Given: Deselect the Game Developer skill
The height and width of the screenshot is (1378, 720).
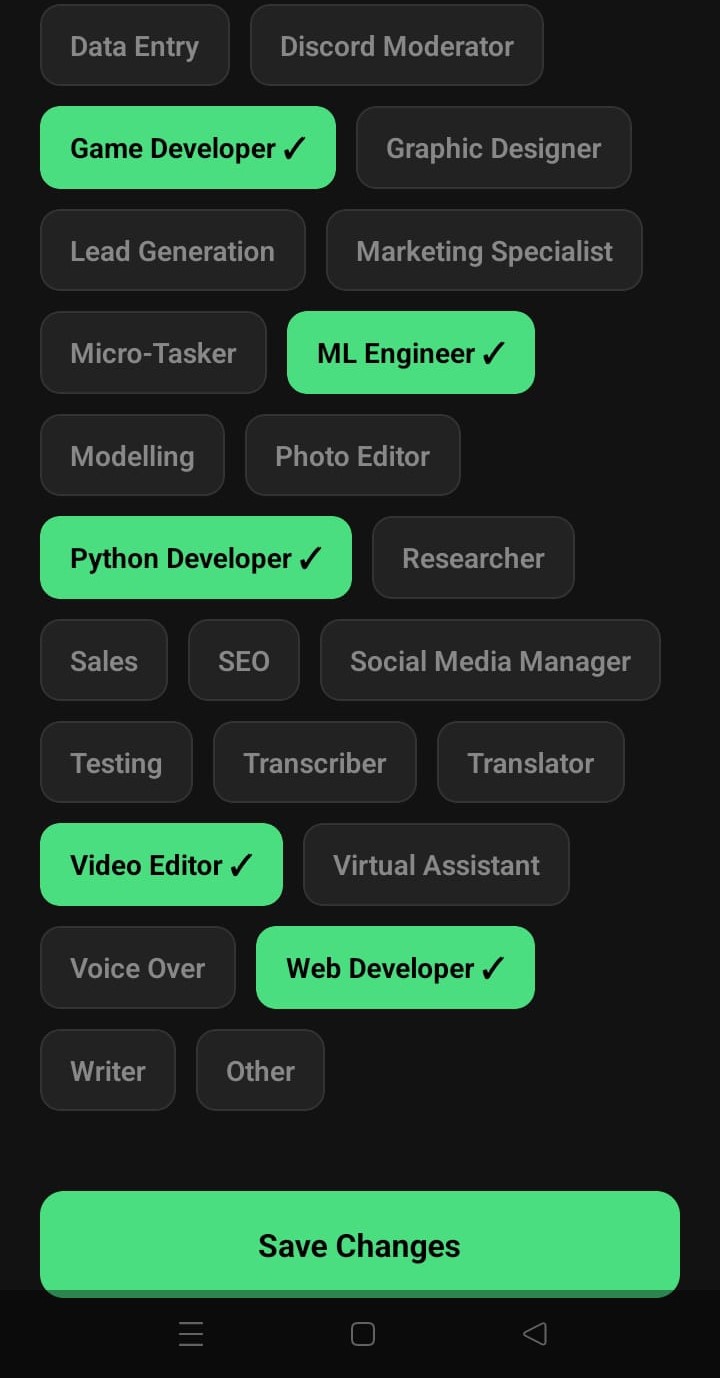Looking at the screenshot, I should [187, 148].
